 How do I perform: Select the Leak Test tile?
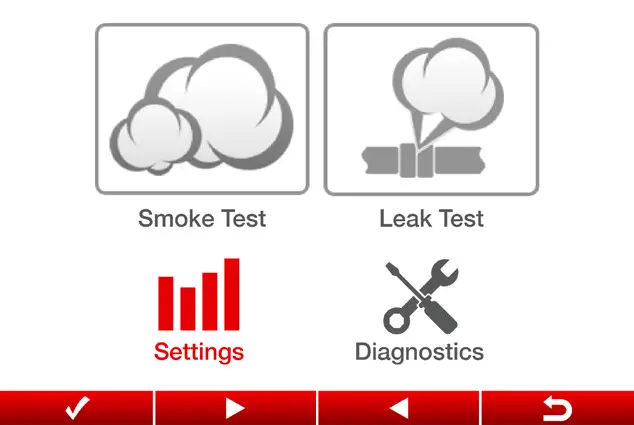pyautogui.click(x=431, y=110)
